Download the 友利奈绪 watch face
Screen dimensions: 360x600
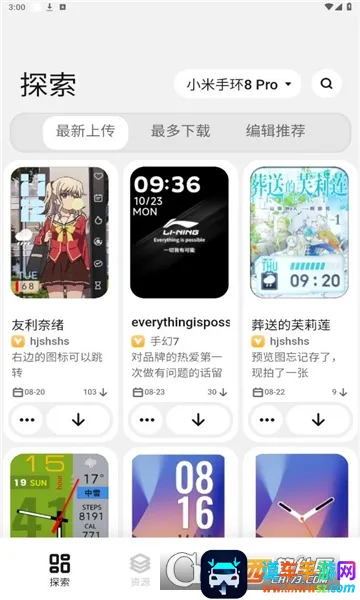(x=78, y=420)
